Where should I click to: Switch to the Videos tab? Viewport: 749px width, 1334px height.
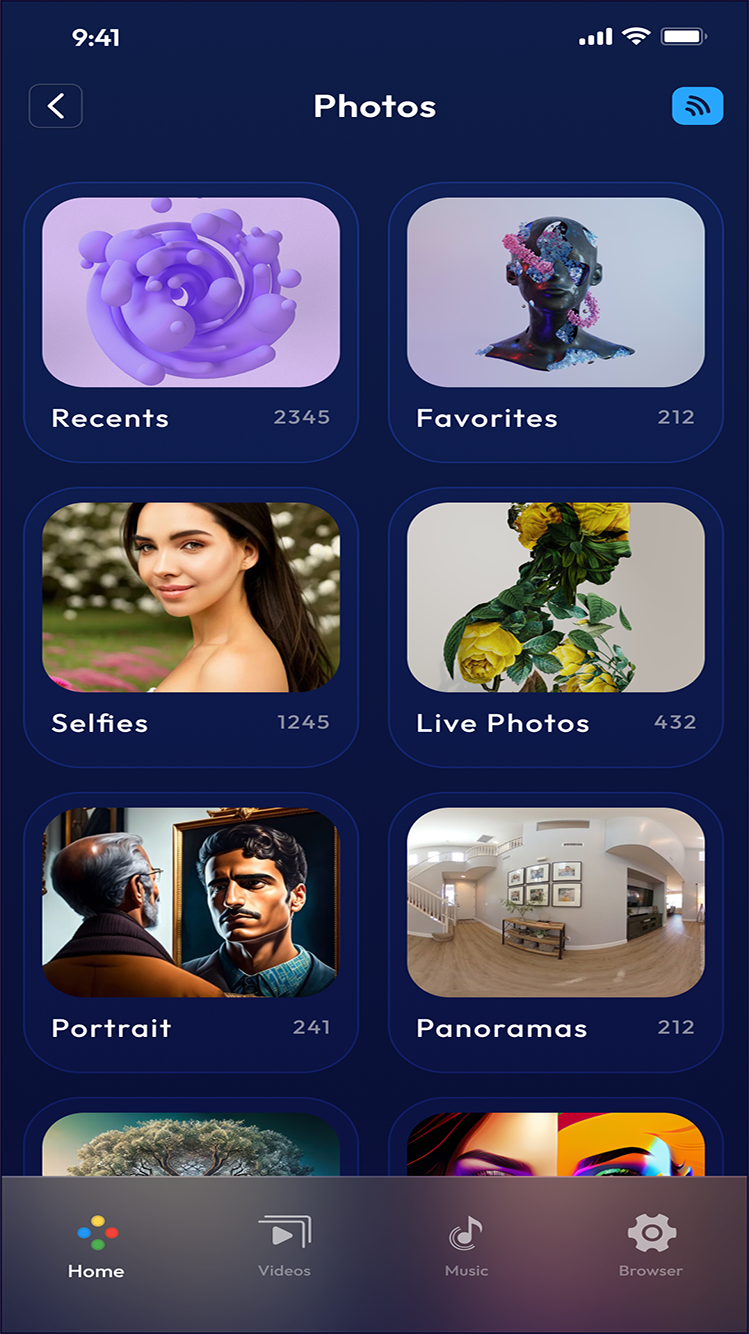point(285,1247)
